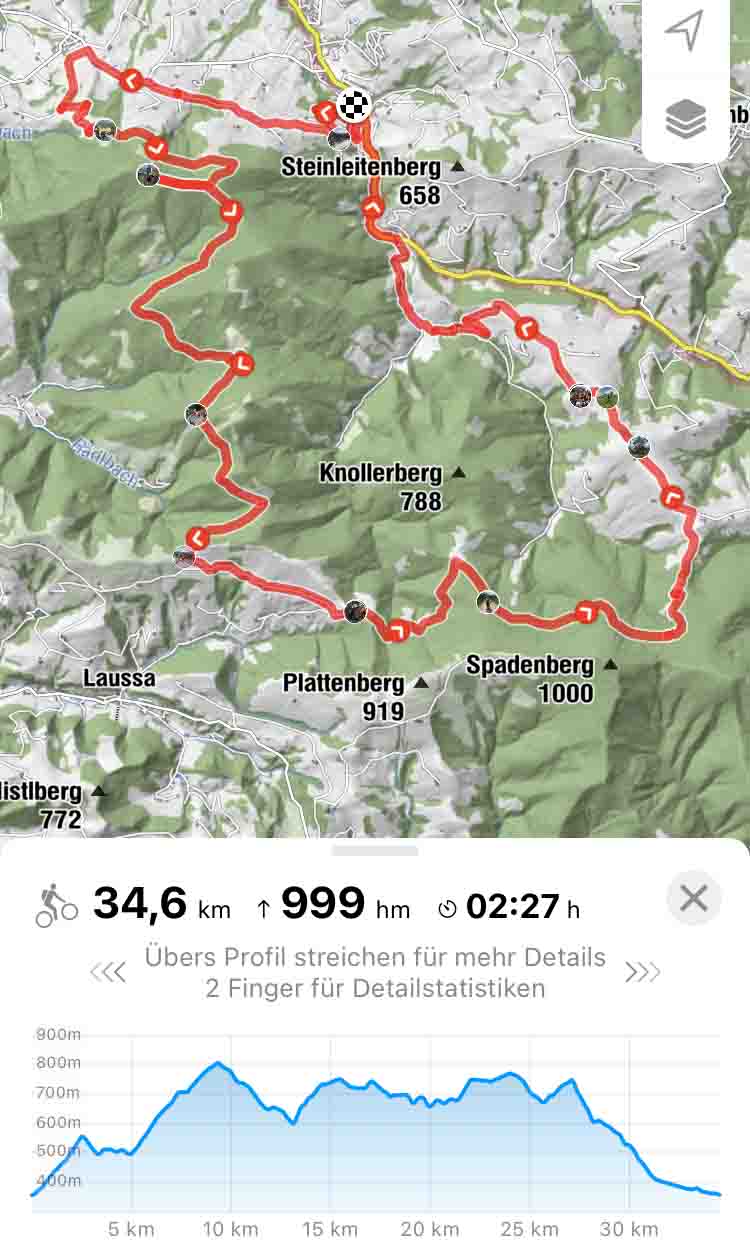The height and width of the screenshot is (1248, 750).
Task: Open photo marker below Plattenberg route
Action: [x=355, y=611]
